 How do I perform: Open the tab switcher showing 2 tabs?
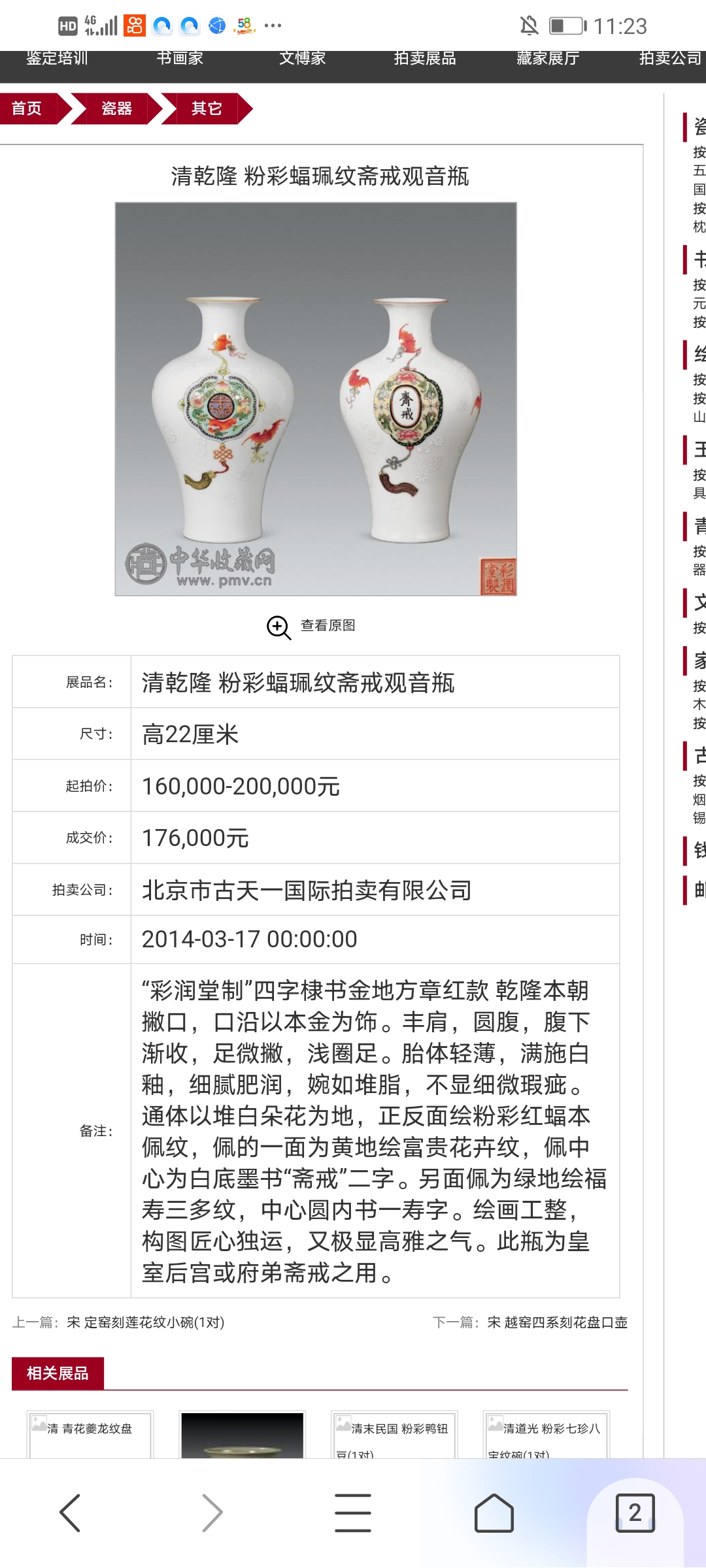[x=635, y=1512]
